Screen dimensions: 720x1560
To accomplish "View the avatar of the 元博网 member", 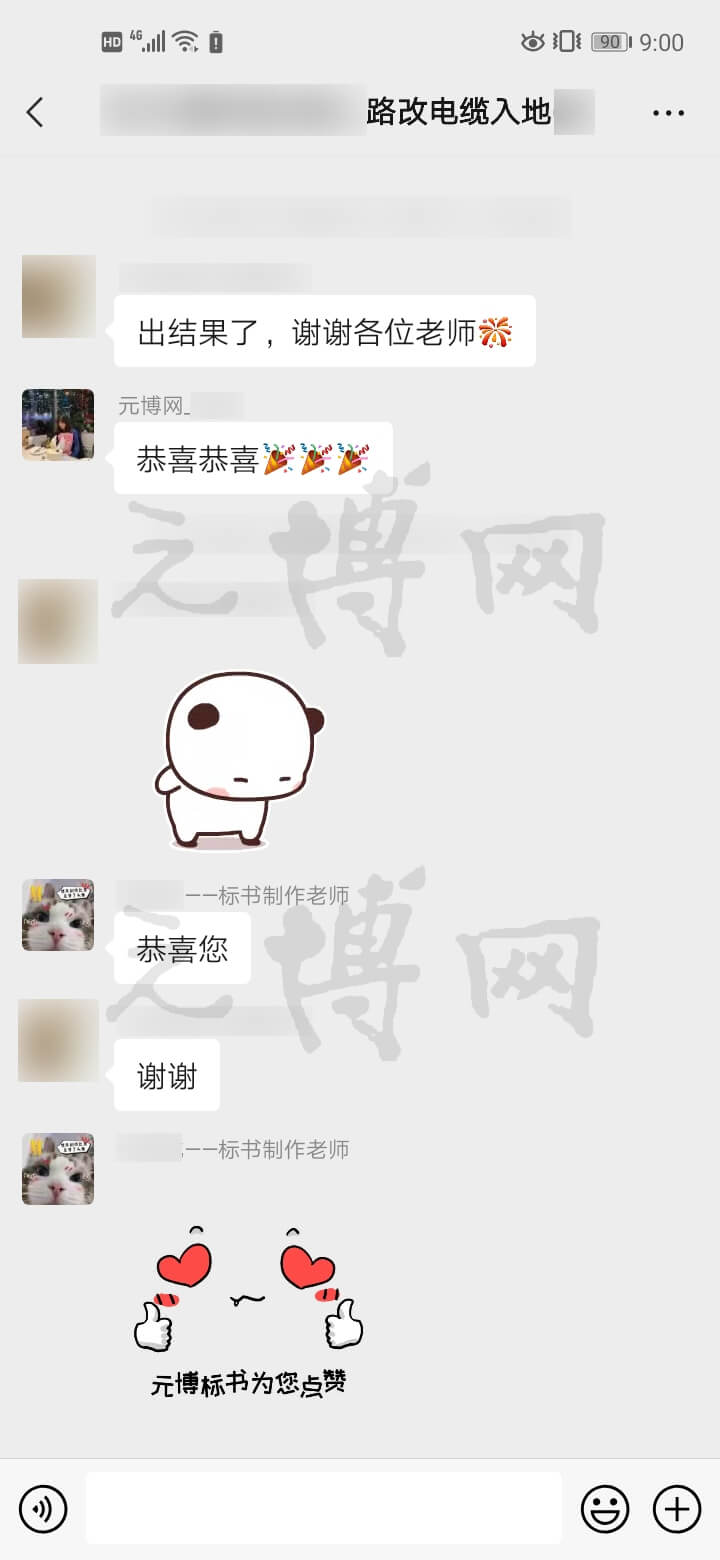I will [58, 425].
